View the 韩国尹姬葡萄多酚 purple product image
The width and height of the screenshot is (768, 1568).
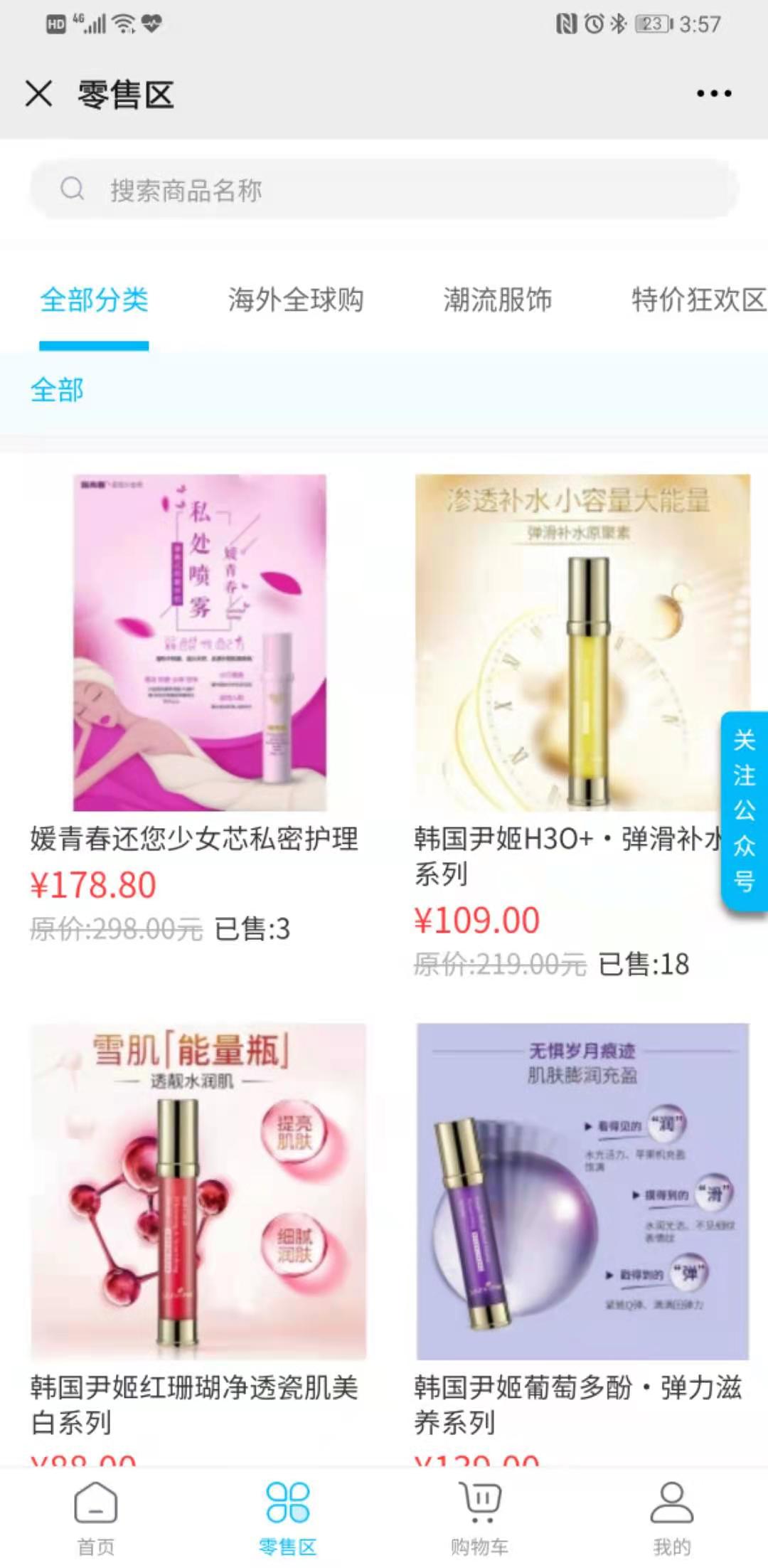point(576,1188)
